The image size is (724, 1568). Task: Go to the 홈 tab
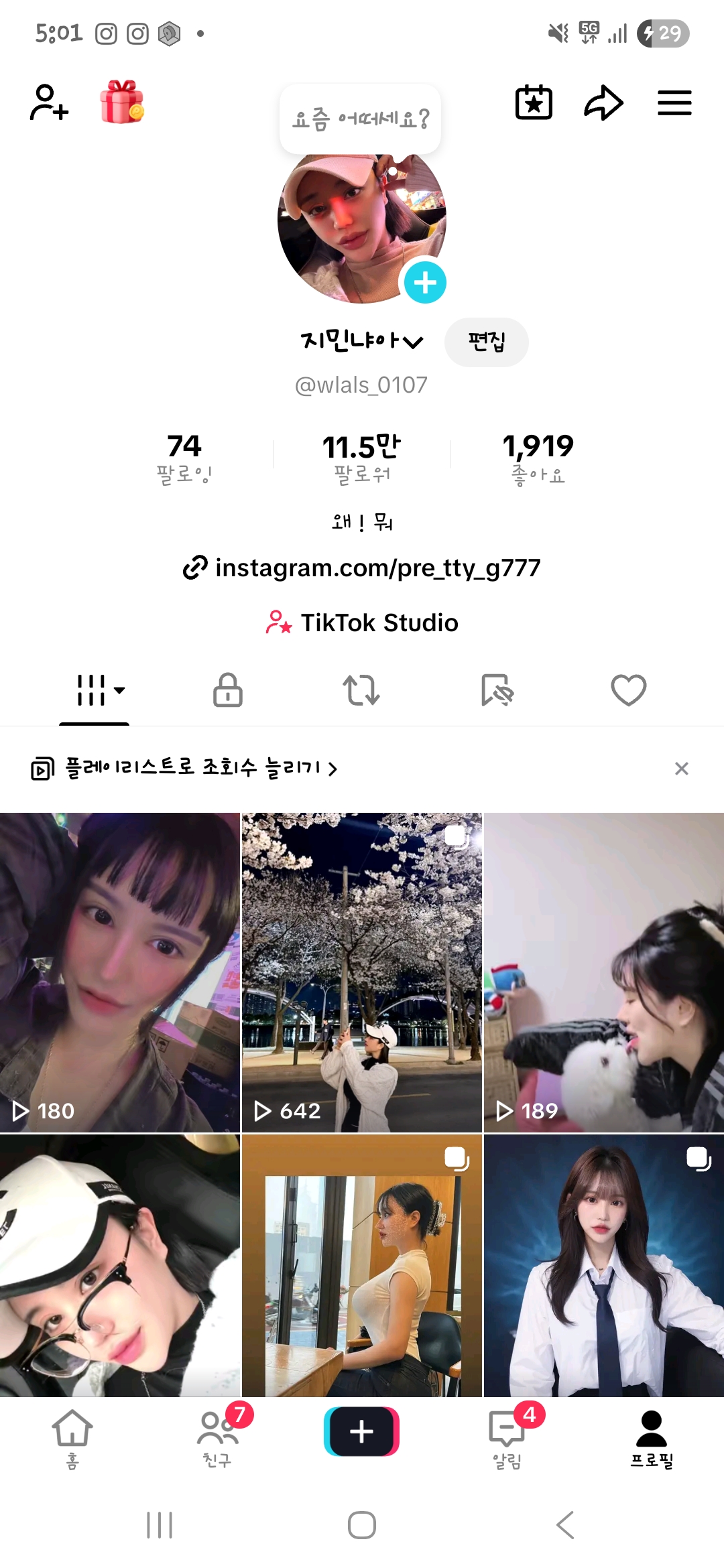[x=72, y=1437]
